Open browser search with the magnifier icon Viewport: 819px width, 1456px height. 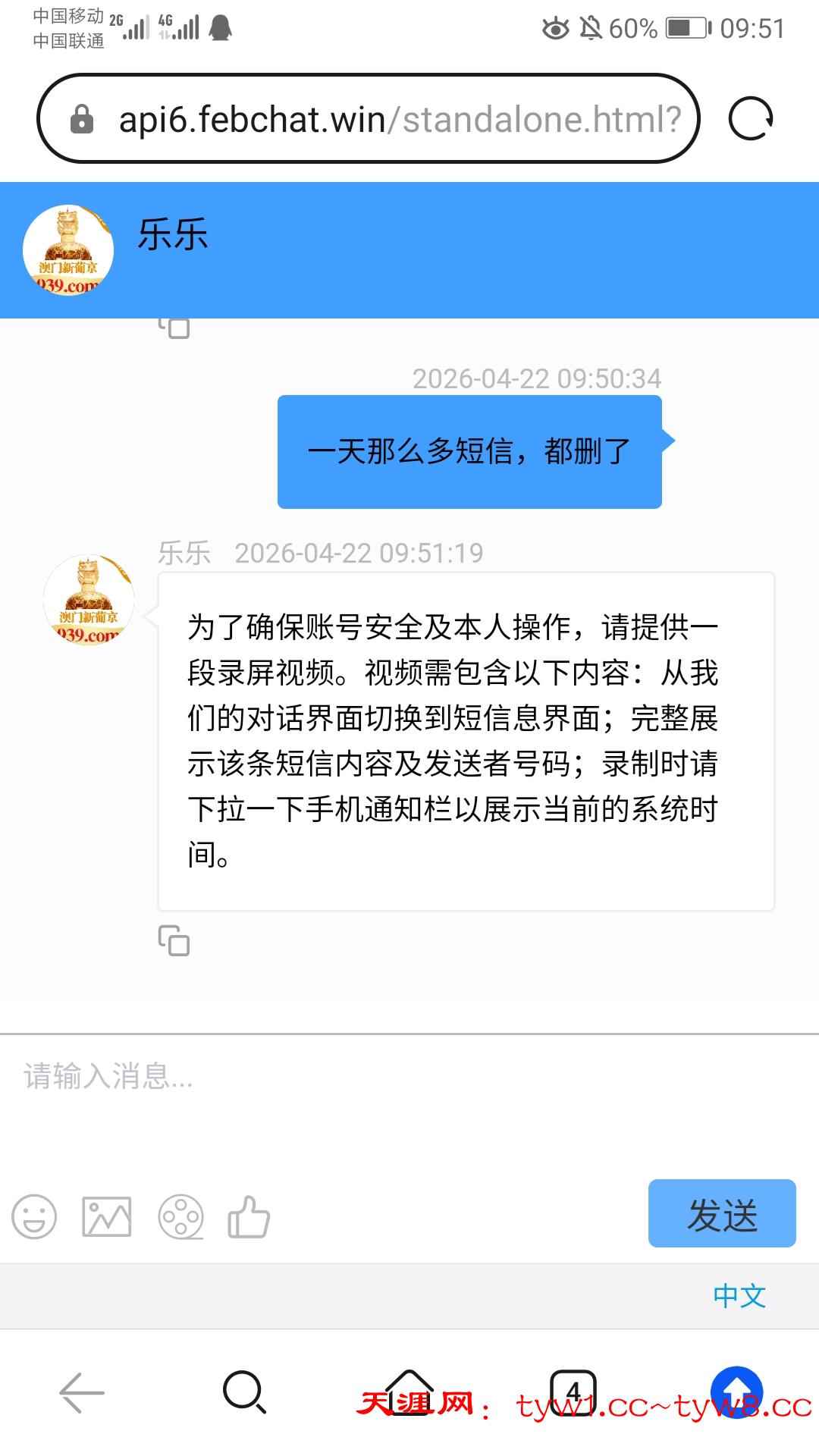(x=244, y=1392)
